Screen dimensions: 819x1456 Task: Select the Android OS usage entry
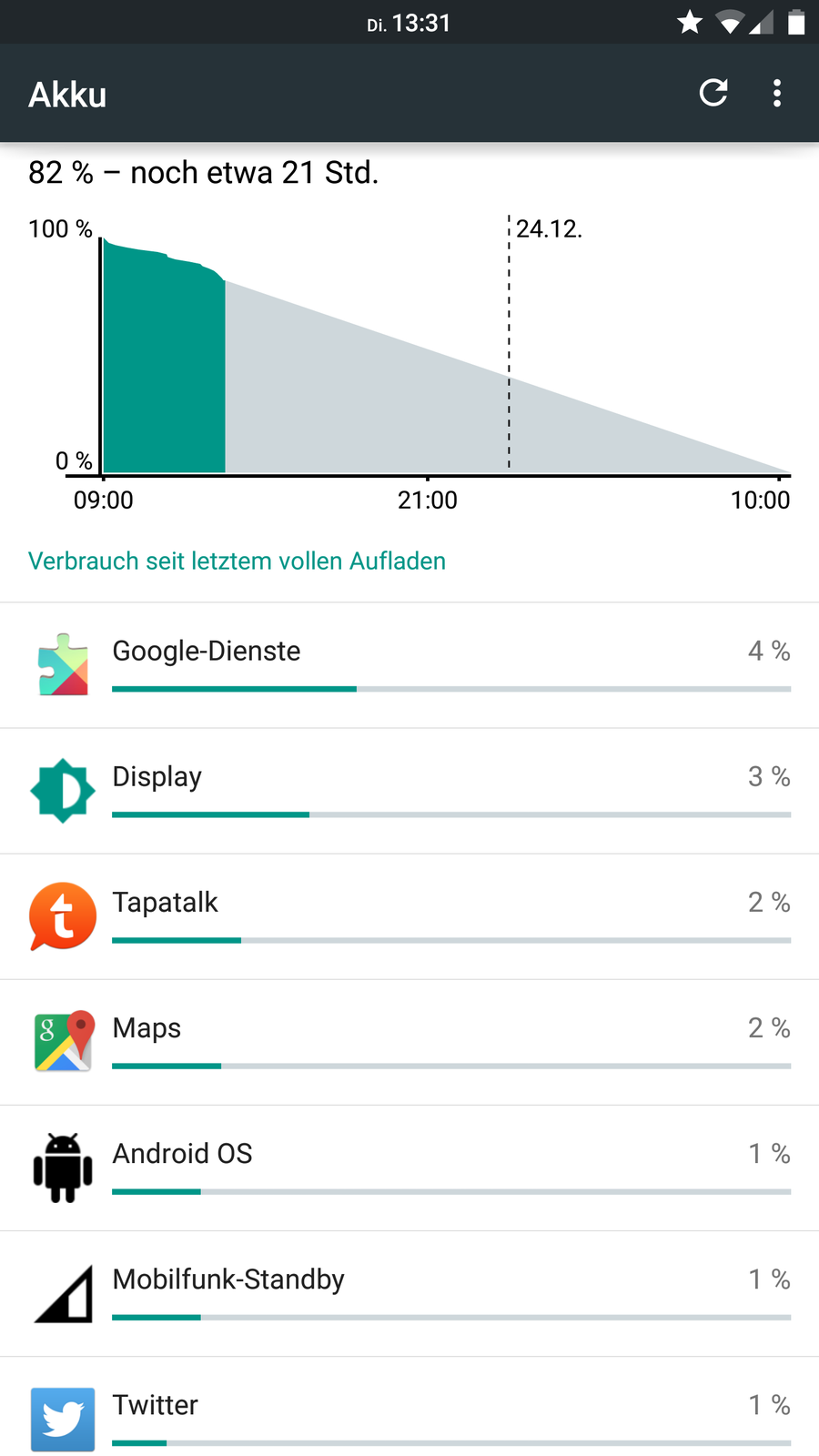point(409,1168)
